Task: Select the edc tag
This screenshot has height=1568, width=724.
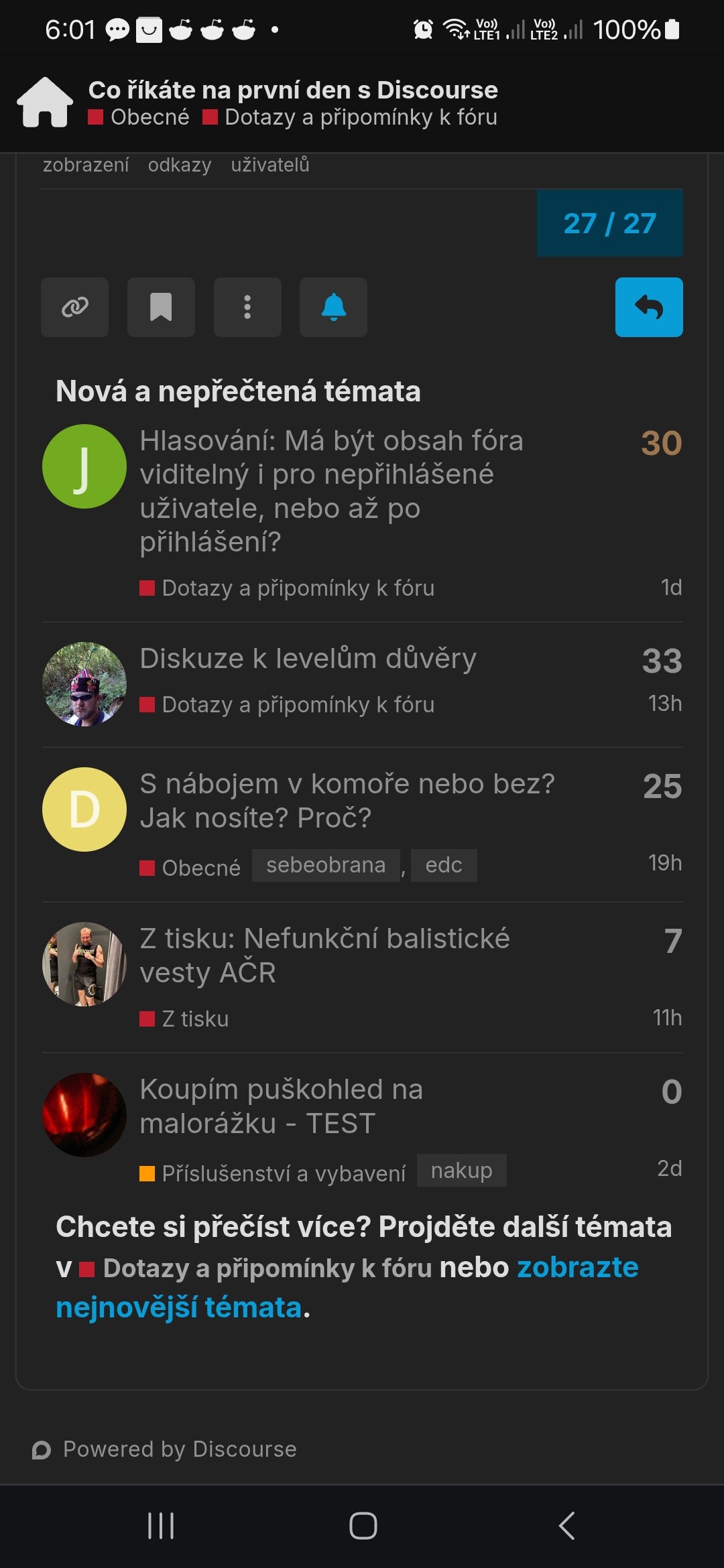Action: click(x=444, y=865)
